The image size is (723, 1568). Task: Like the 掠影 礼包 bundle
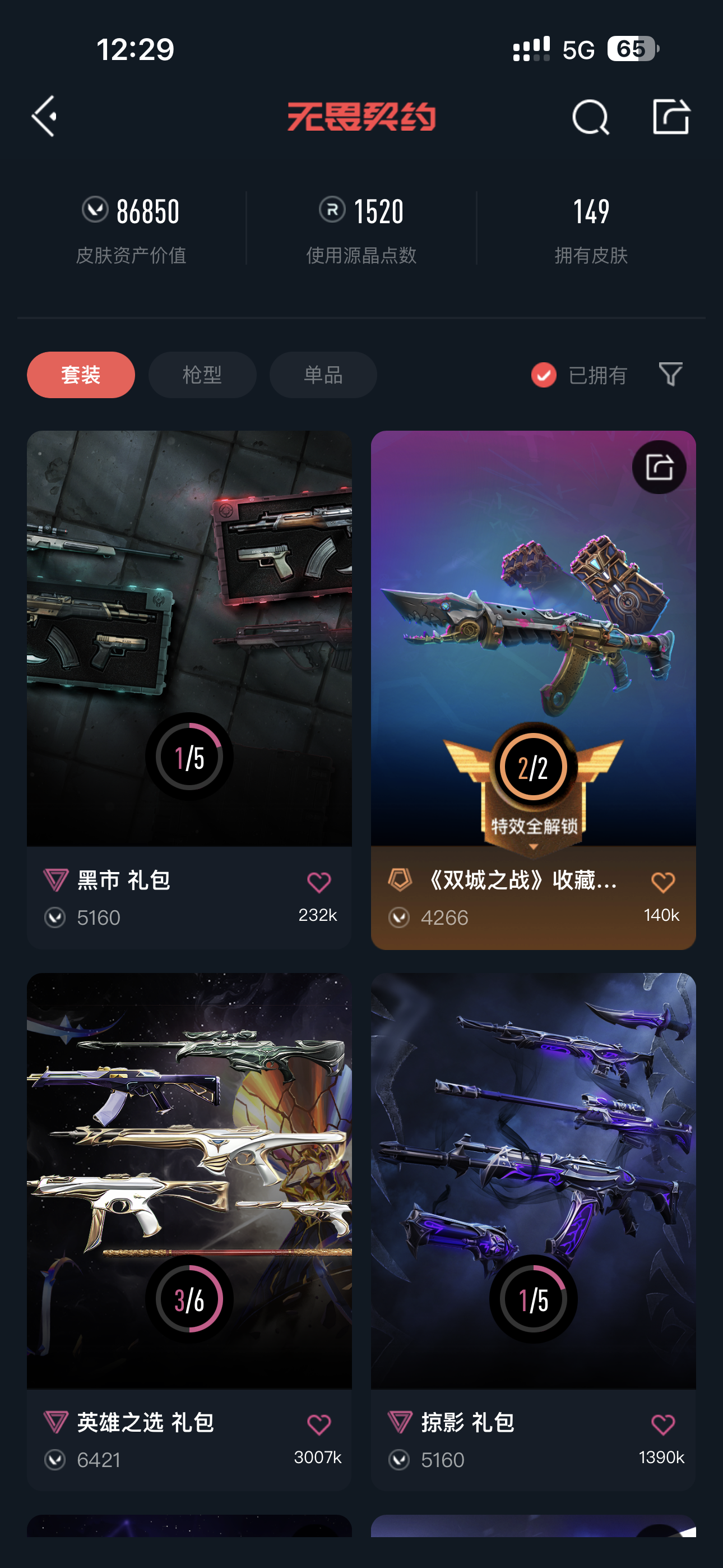662,1424
